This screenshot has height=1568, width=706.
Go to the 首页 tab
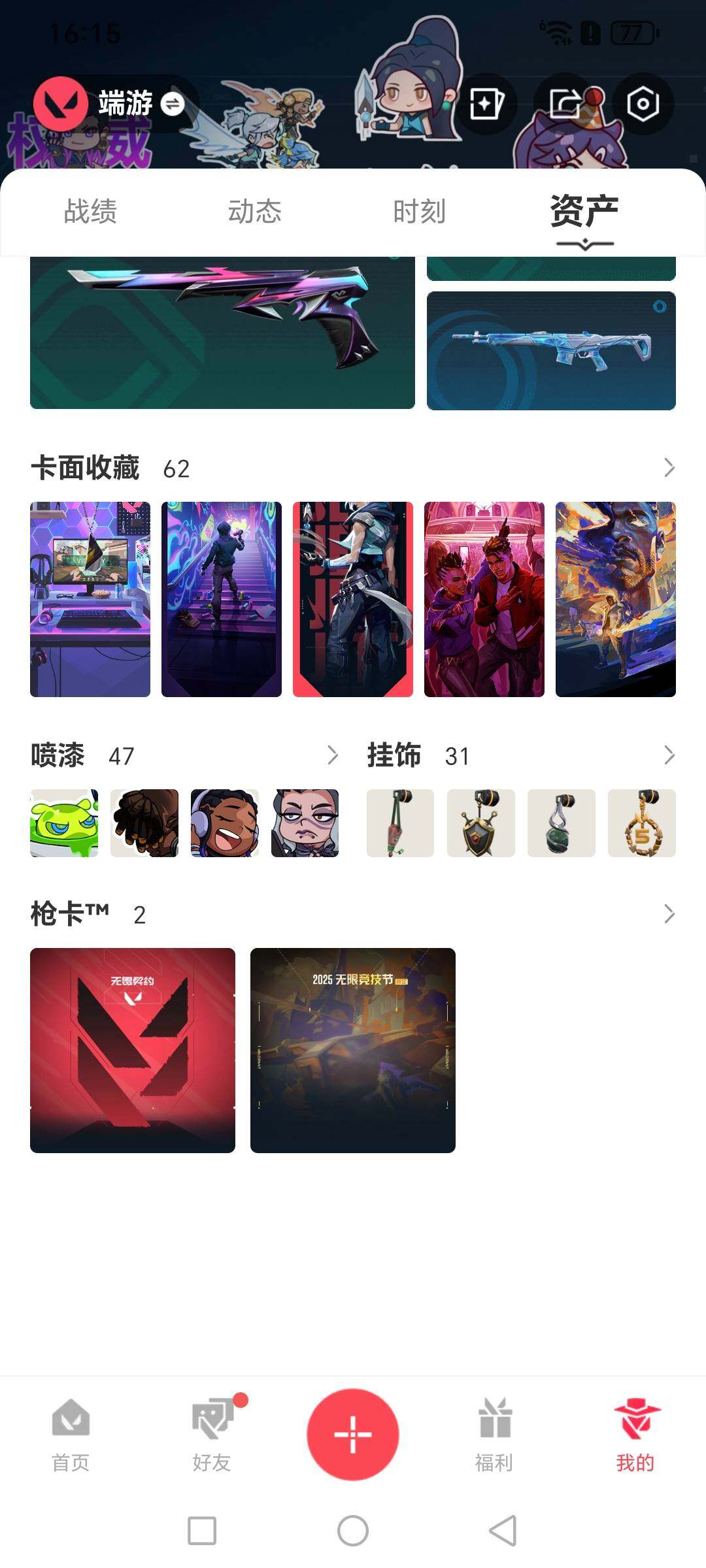(71, 1435)
